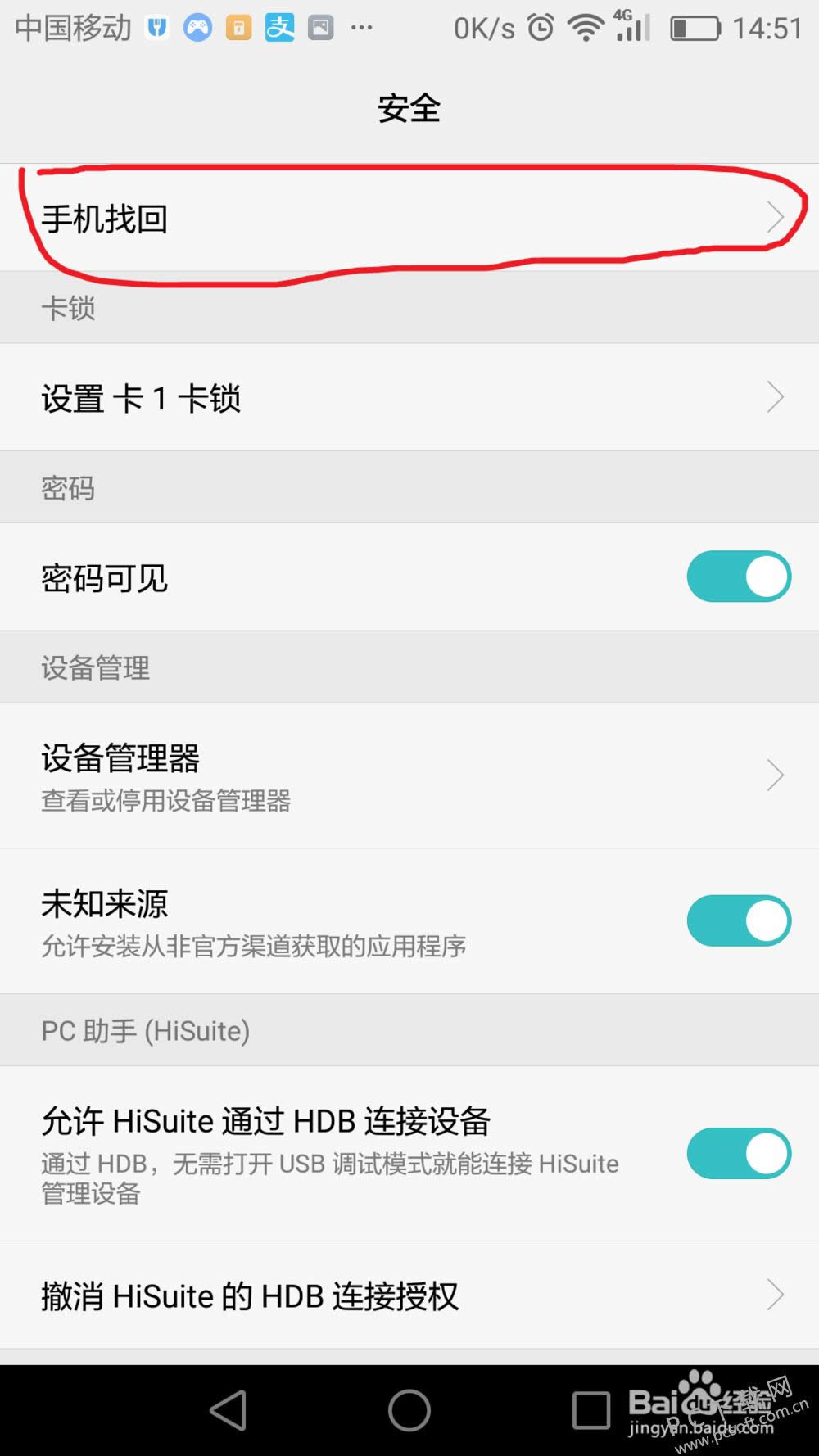Screen dimensions: 819x1456
Task: Disable 未知来源 unknown sources
Action: point(738,920)
